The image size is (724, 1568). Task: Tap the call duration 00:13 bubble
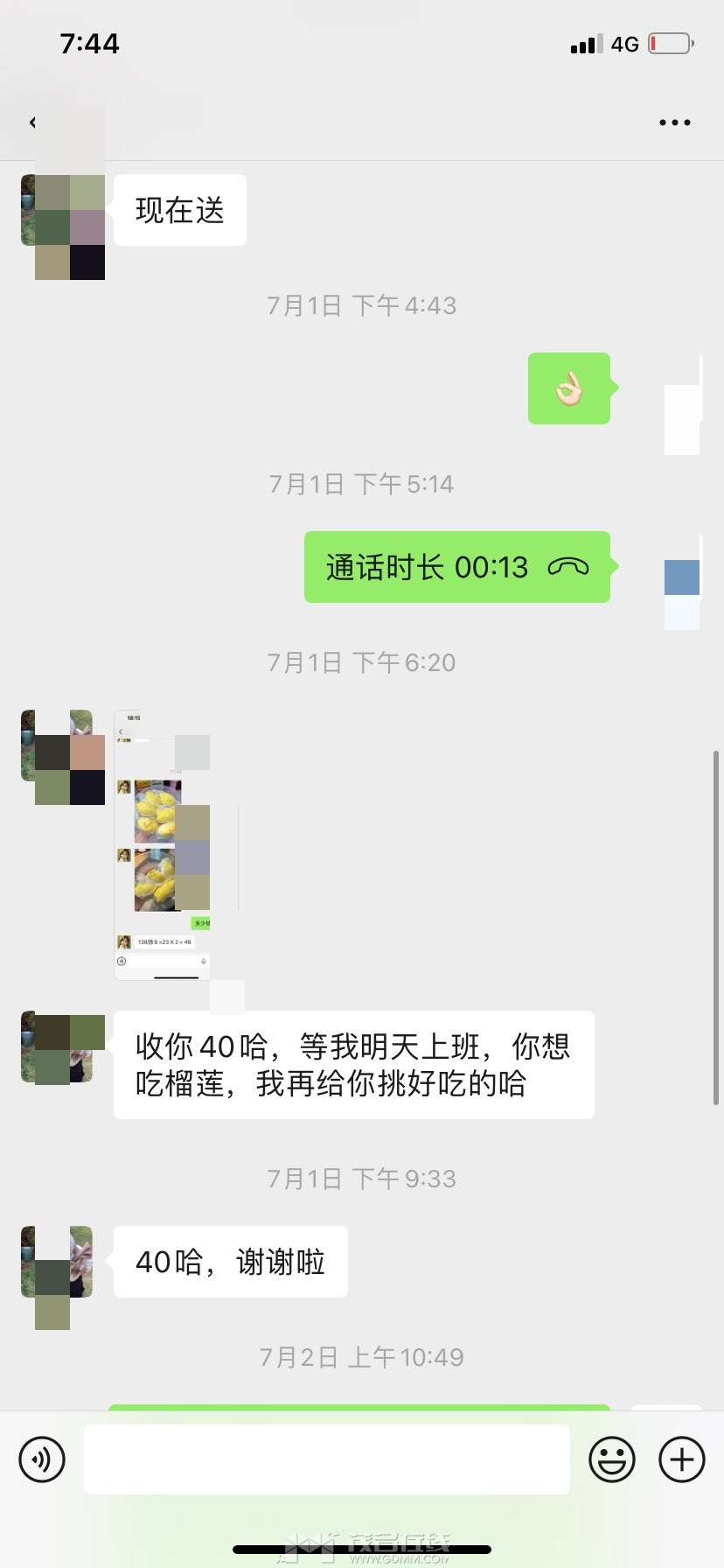[457, 567]
